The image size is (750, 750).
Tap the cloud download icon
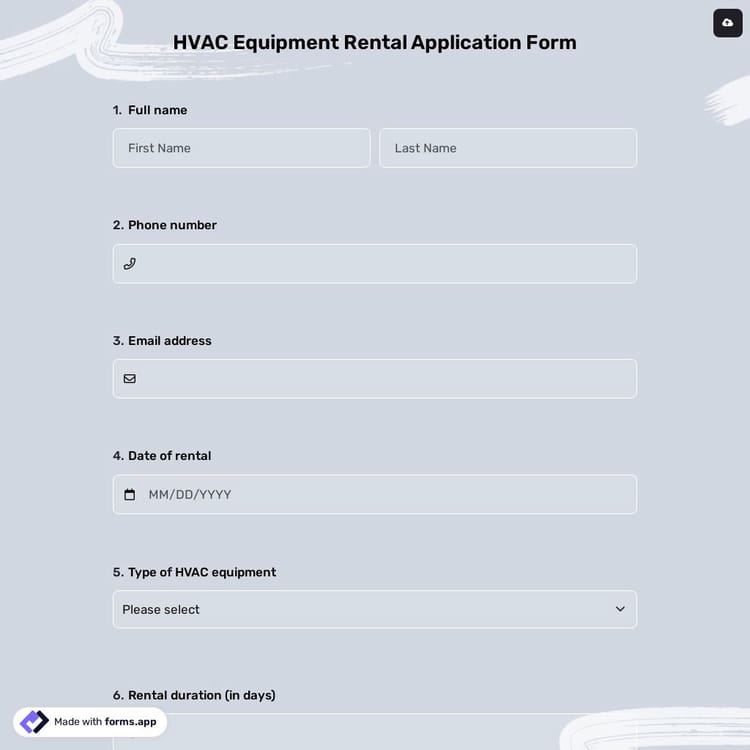[x=727, y=22]
